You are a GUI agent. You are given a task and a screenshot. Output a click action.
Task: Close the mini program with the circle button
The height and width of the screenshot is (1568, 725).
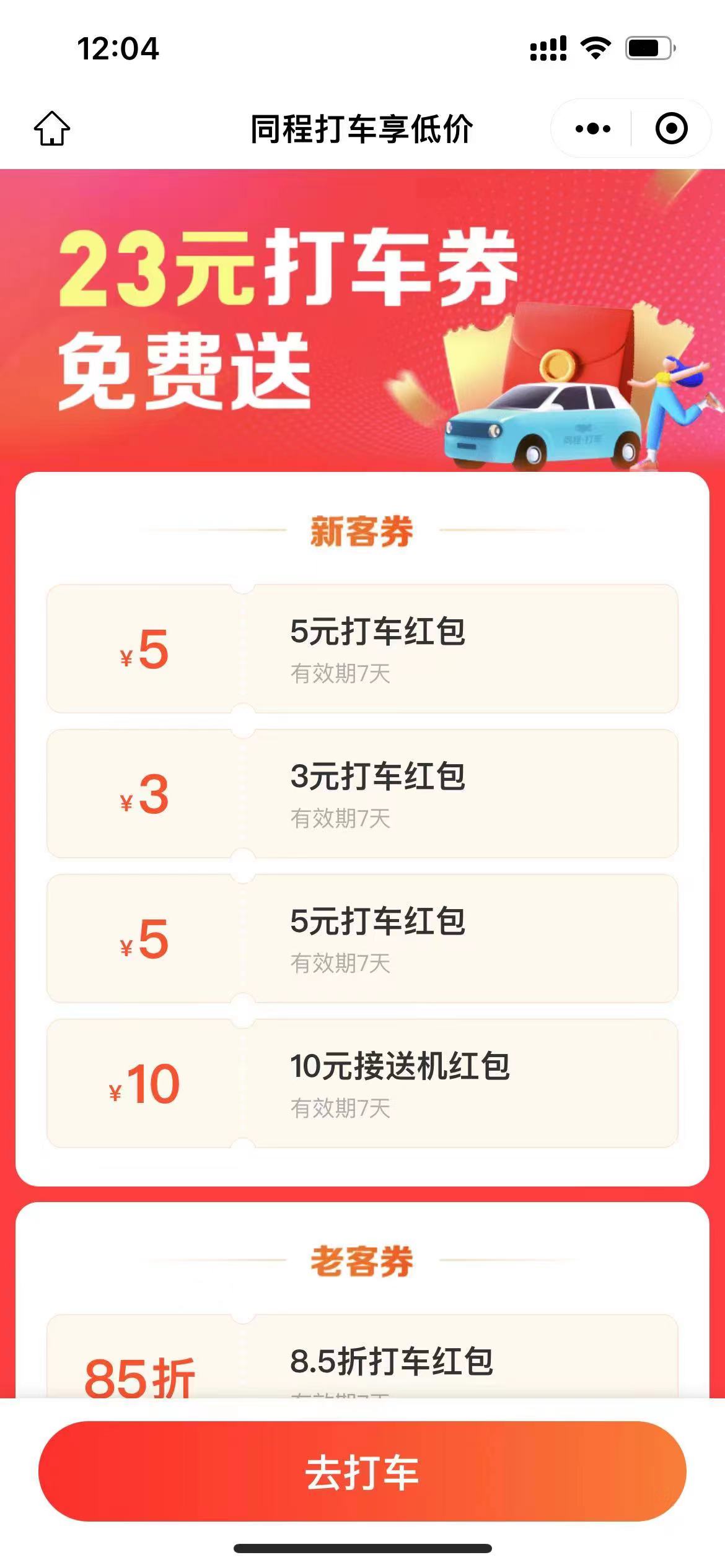coord(671,129)
